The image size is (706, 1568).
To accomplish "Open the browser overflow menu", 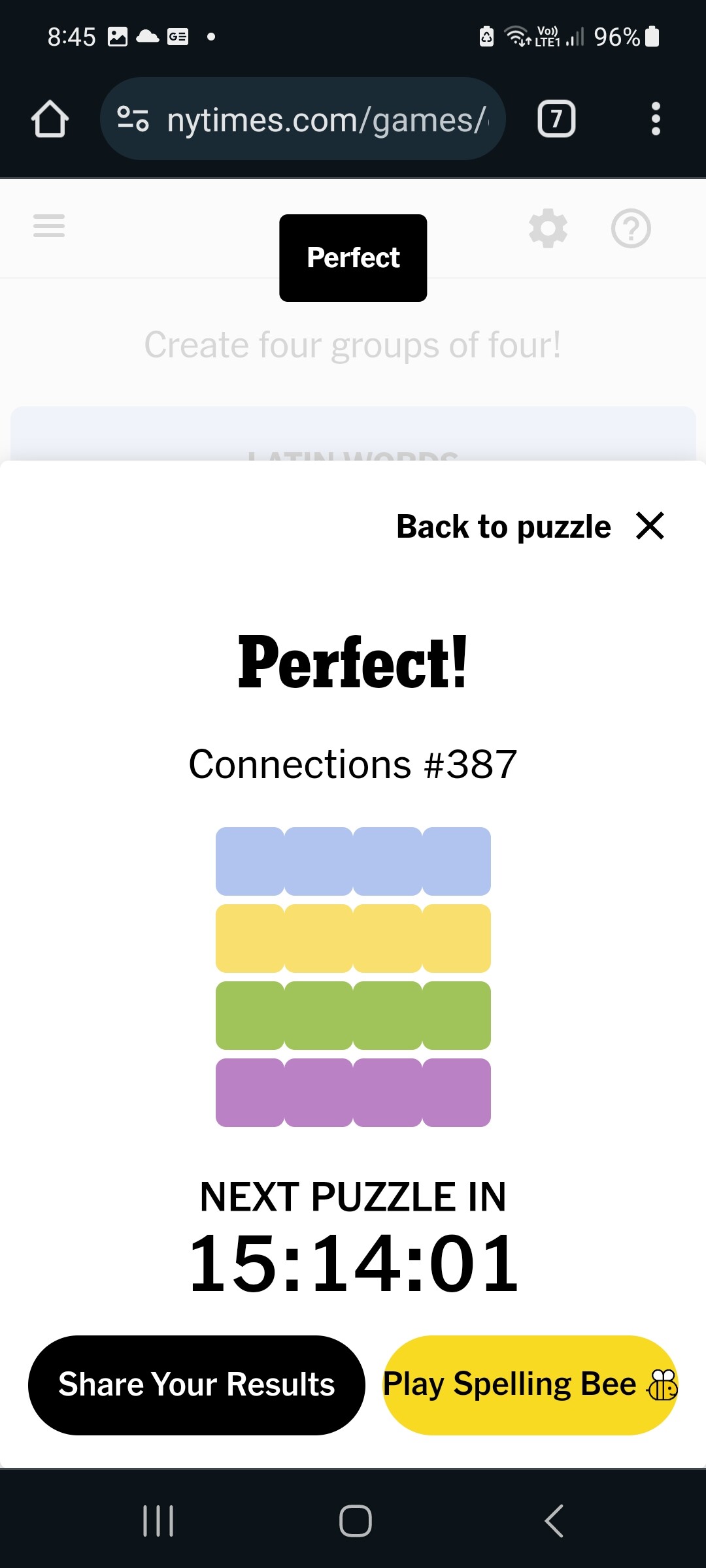I will (656, 119).
